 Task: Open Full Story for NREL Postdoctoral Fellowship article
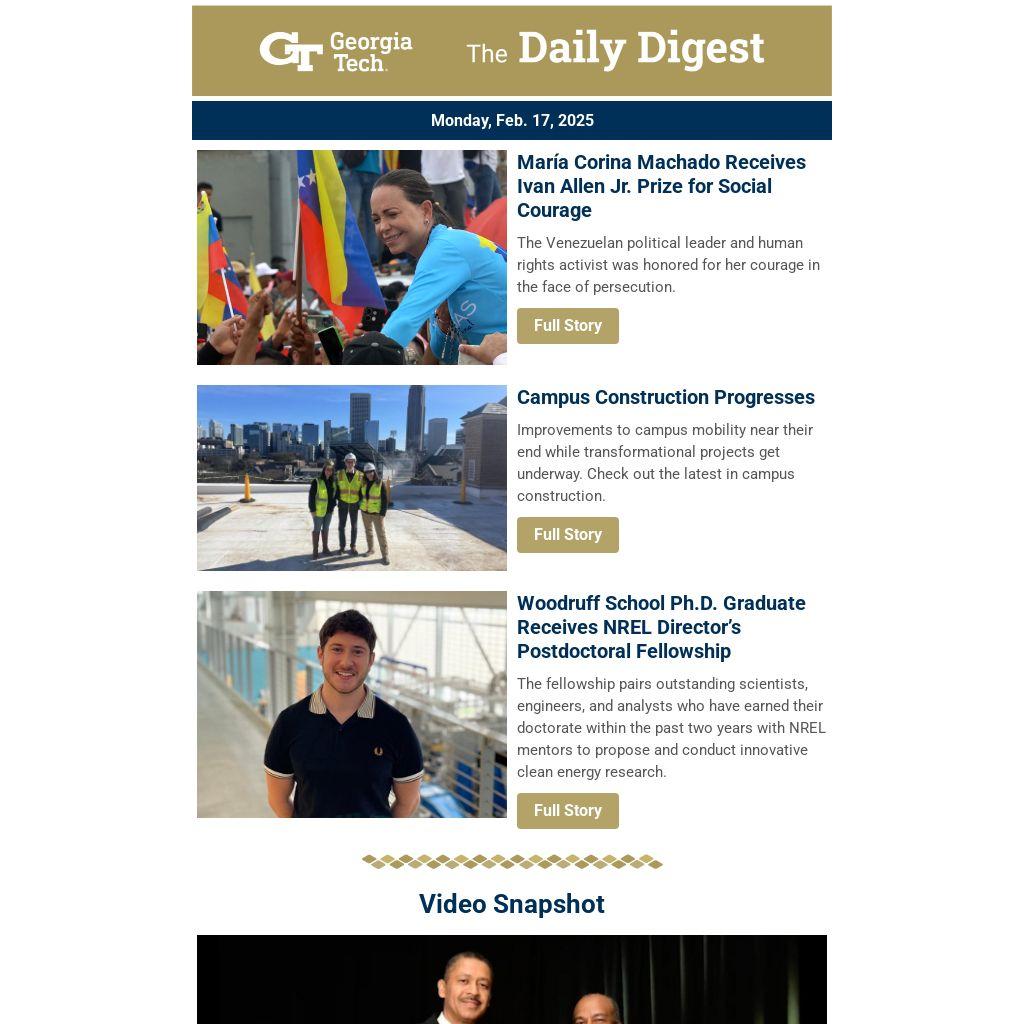pos(568,811)
